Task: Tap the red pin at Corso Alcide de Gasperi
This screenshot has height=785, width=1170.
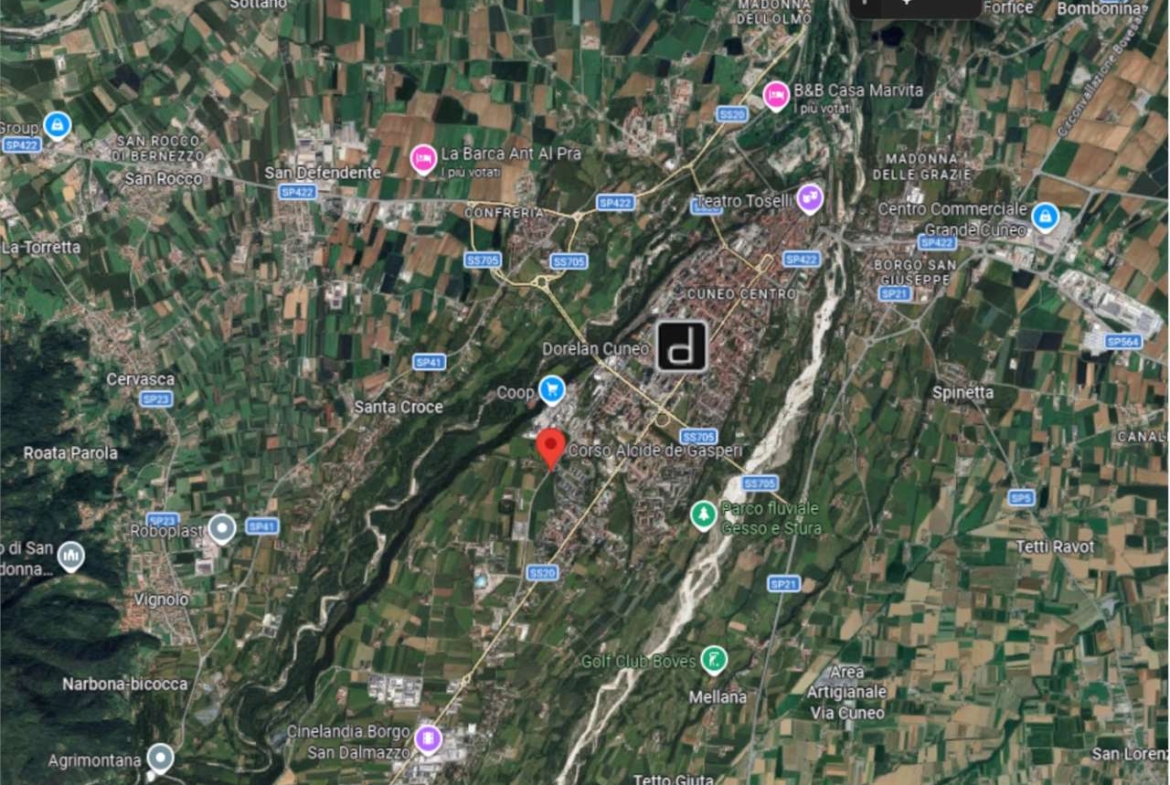Action: (x=550, y=447)
